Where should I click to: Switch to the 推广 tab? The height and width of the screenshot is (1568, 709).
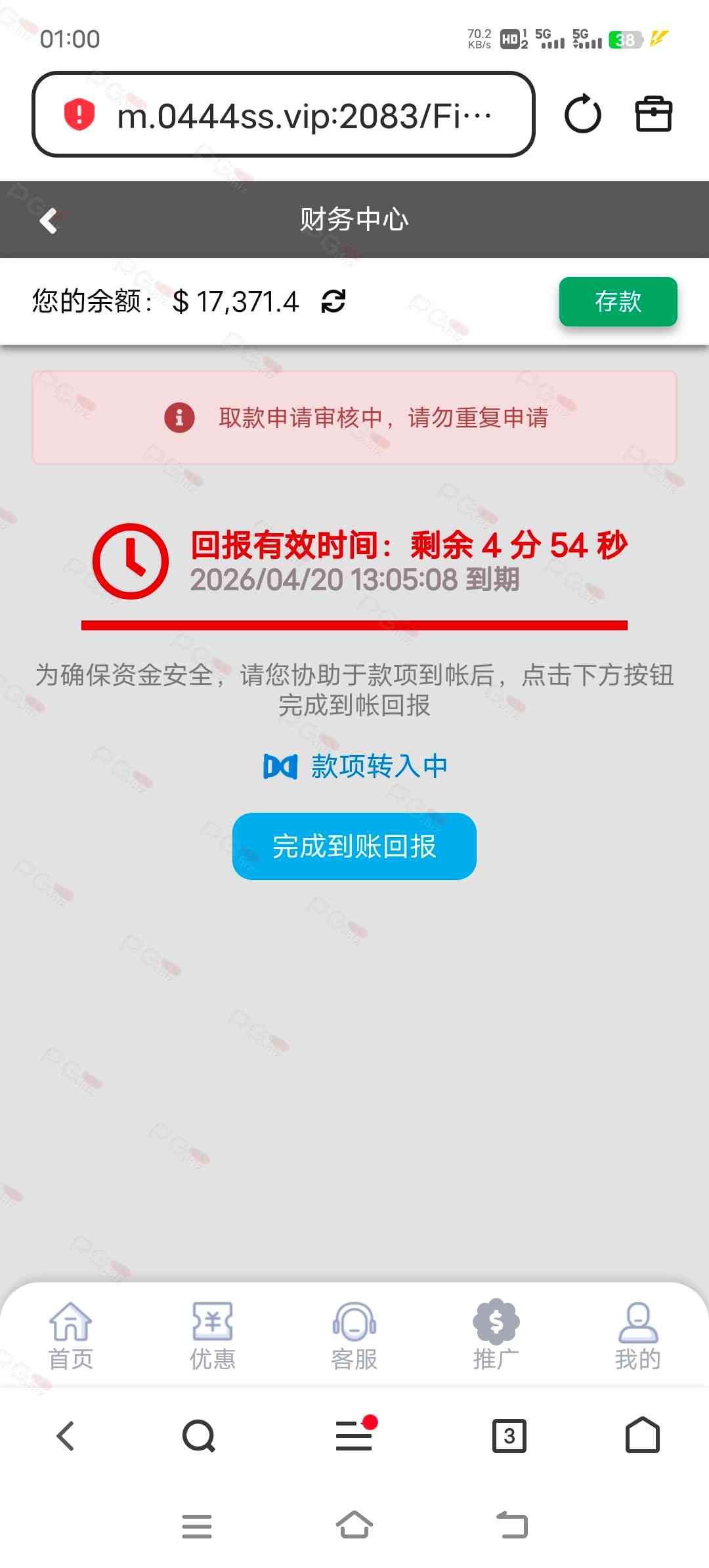496,1336
